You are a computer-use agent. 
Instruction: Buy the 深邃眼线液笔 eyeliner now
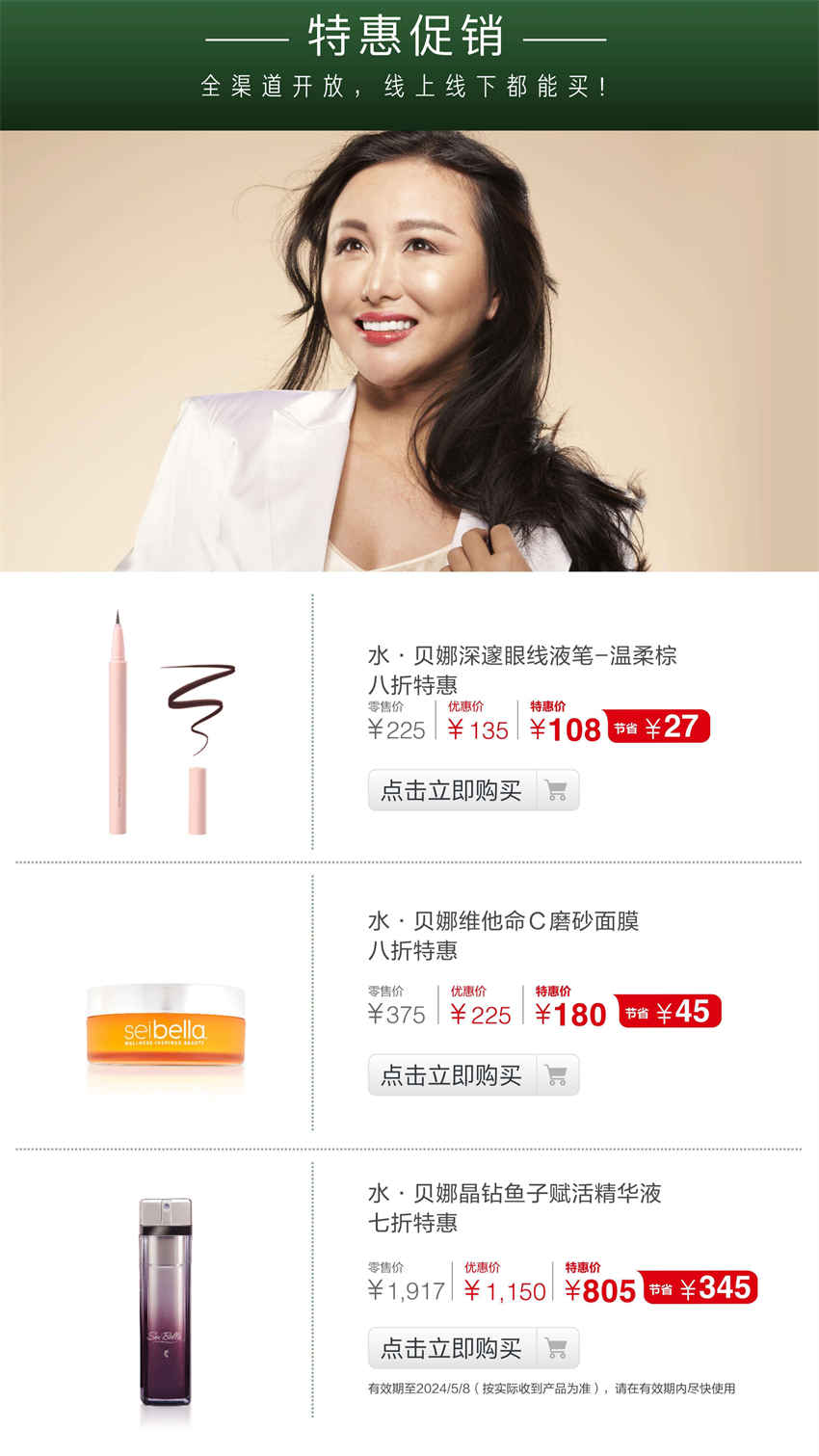472,790
